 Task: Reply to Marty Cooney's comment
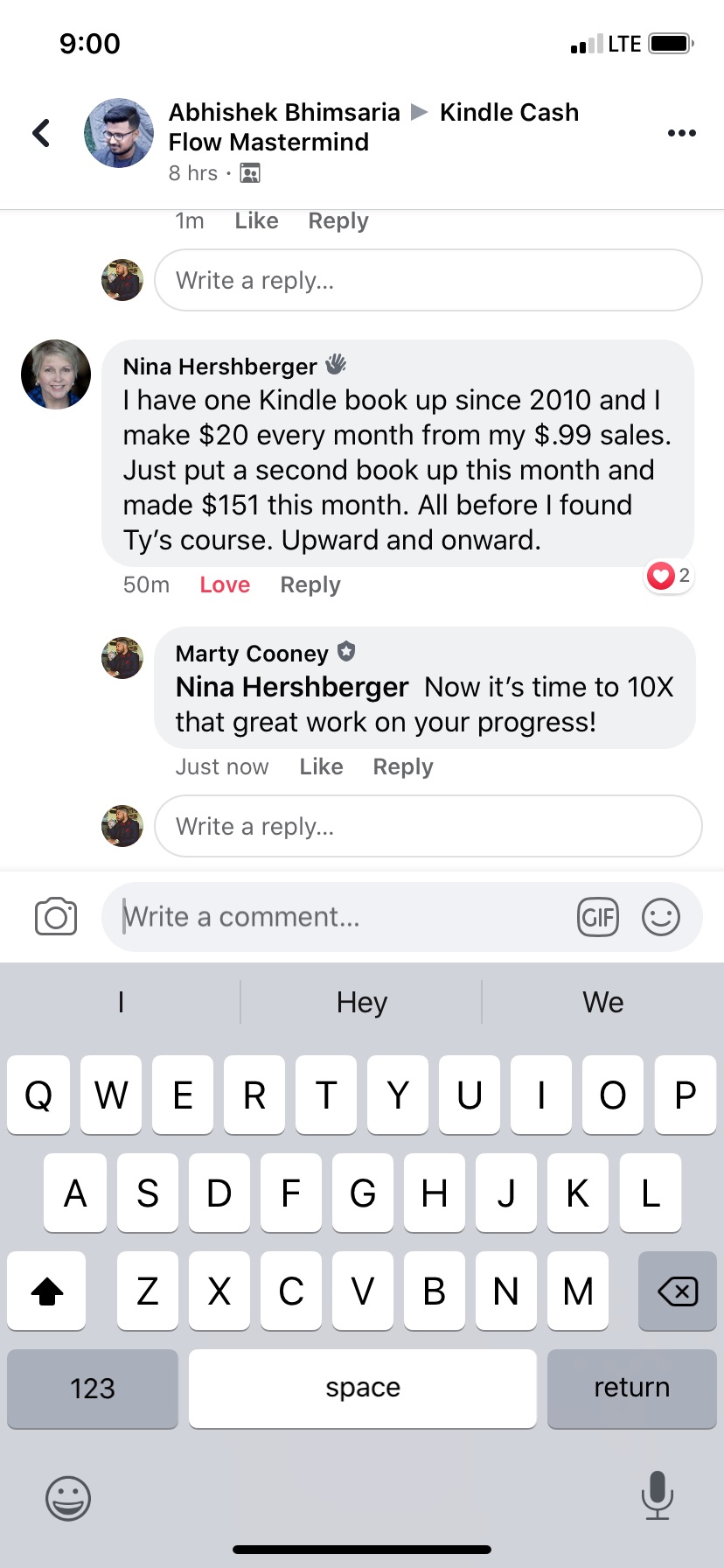pyautogui.click(x=402, y=766)
